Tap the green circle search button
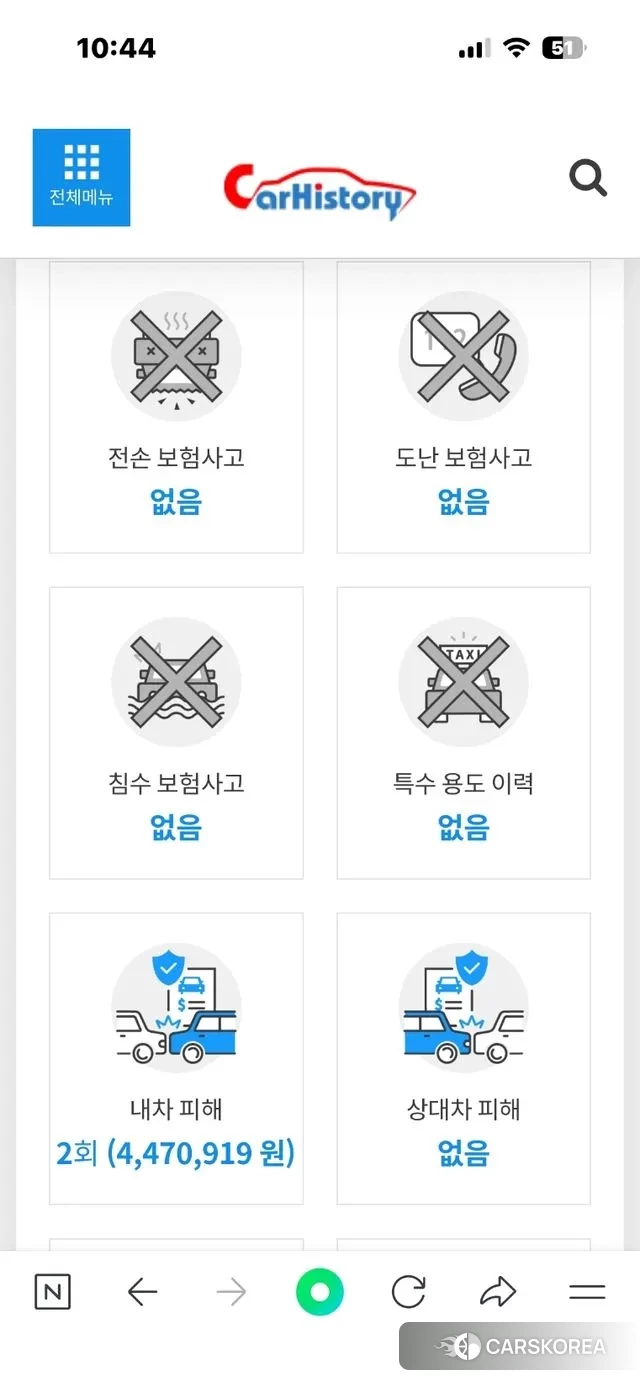 (319, 1292)
